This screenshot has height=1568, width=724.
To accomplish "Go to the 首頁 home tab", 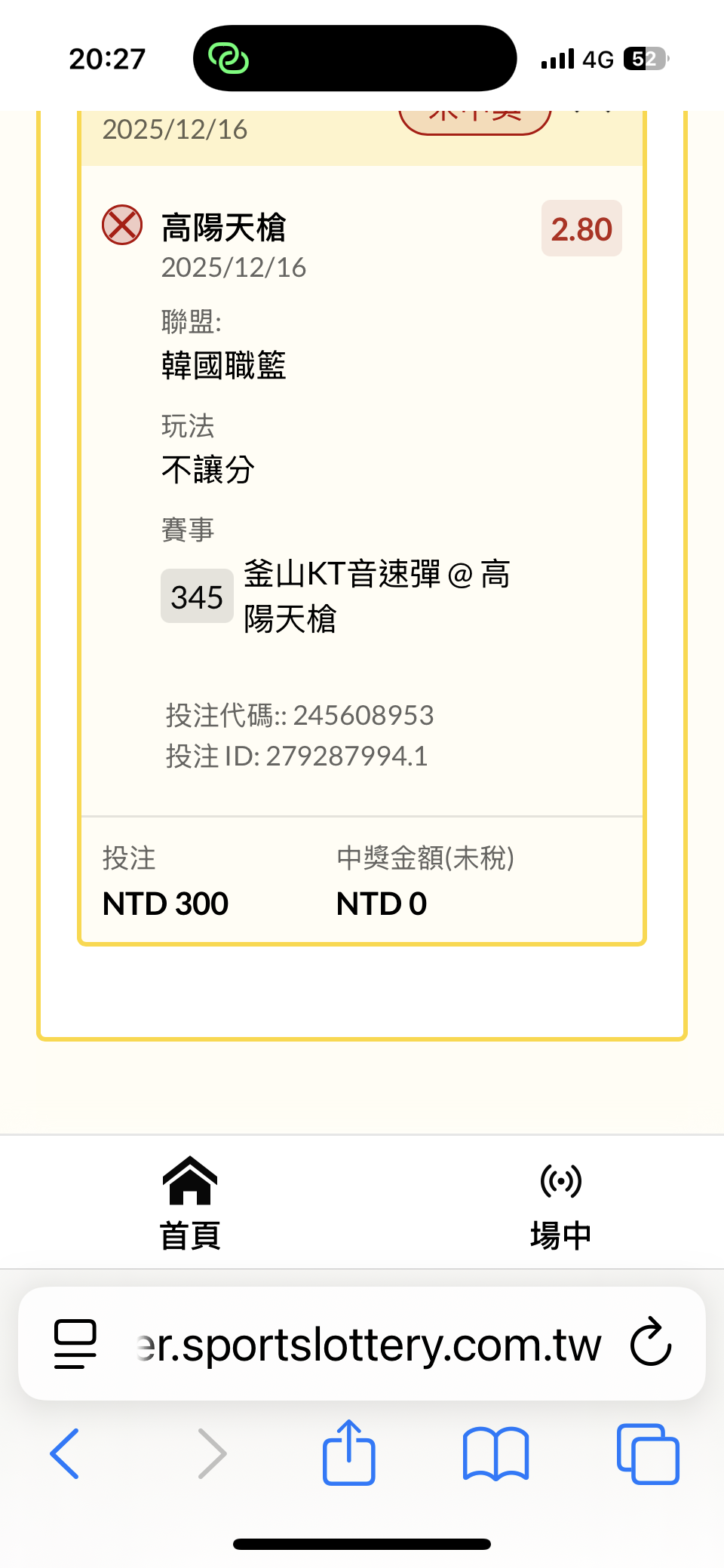I will (190, 1203).
